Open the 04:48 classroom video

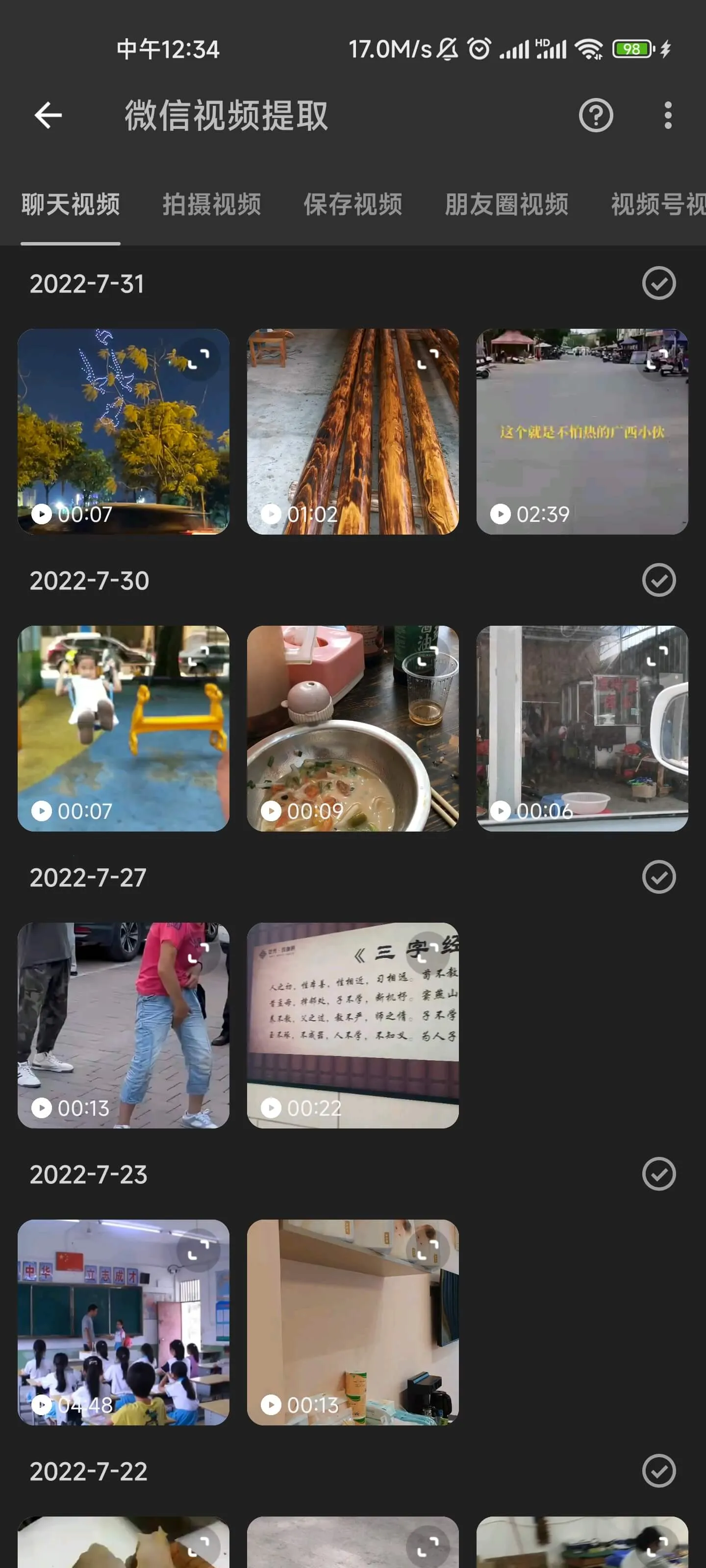pos(123,1323)
